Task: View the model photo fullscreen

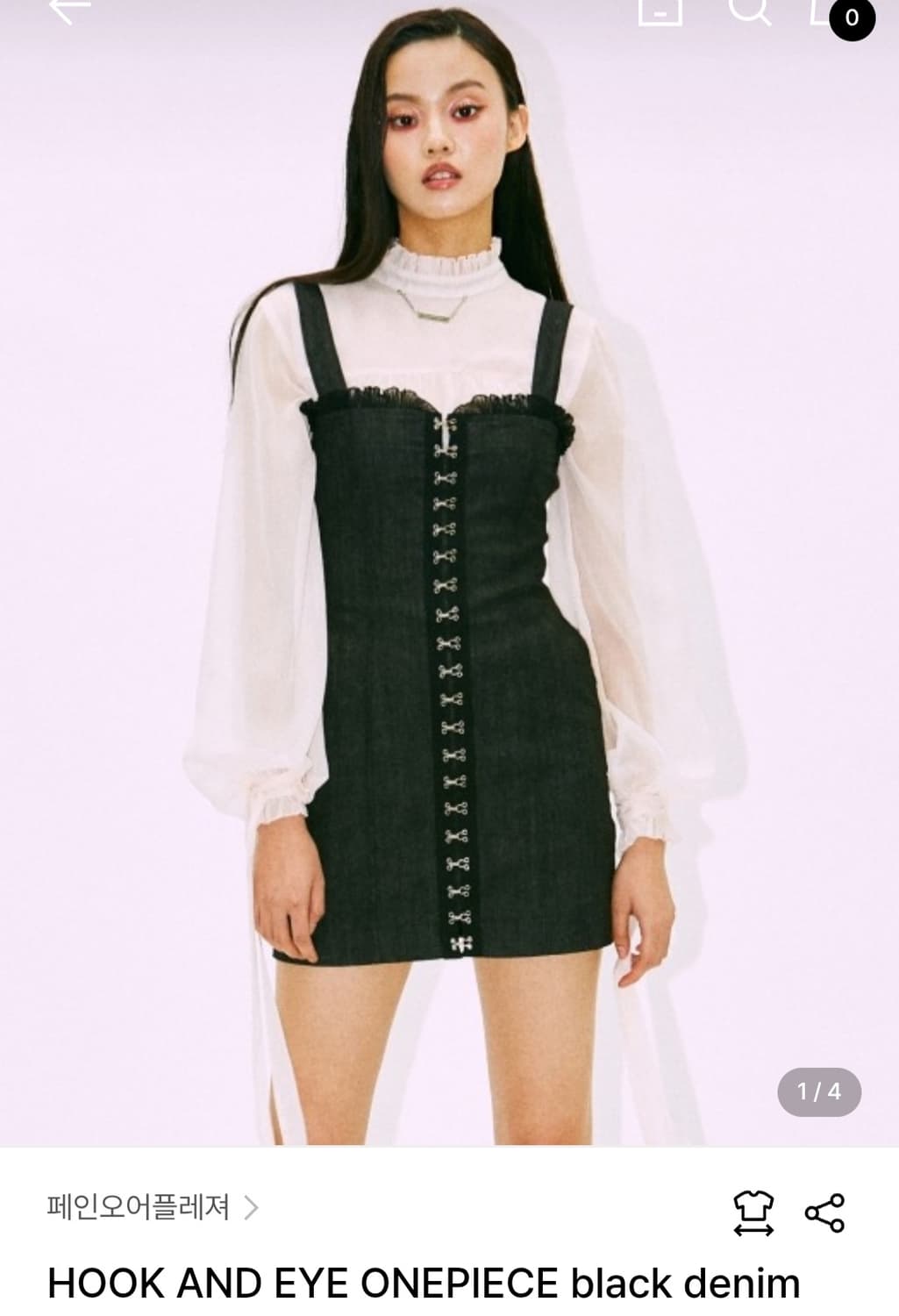Action: tap(449, 570)
